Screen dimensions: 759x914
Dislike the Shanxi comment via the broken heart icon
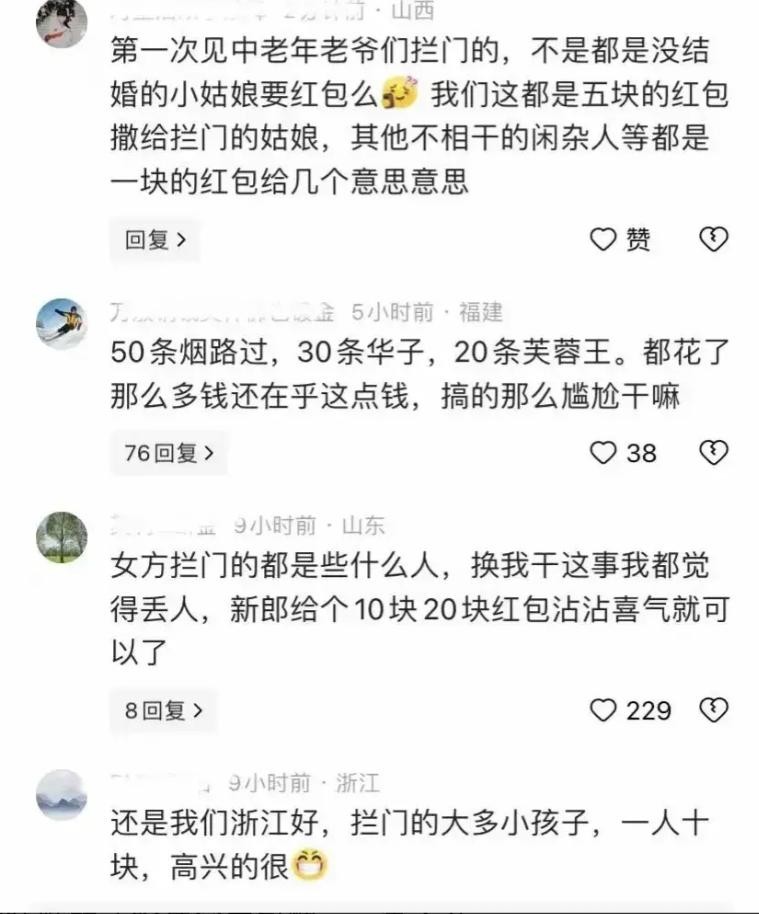point(713,239)
